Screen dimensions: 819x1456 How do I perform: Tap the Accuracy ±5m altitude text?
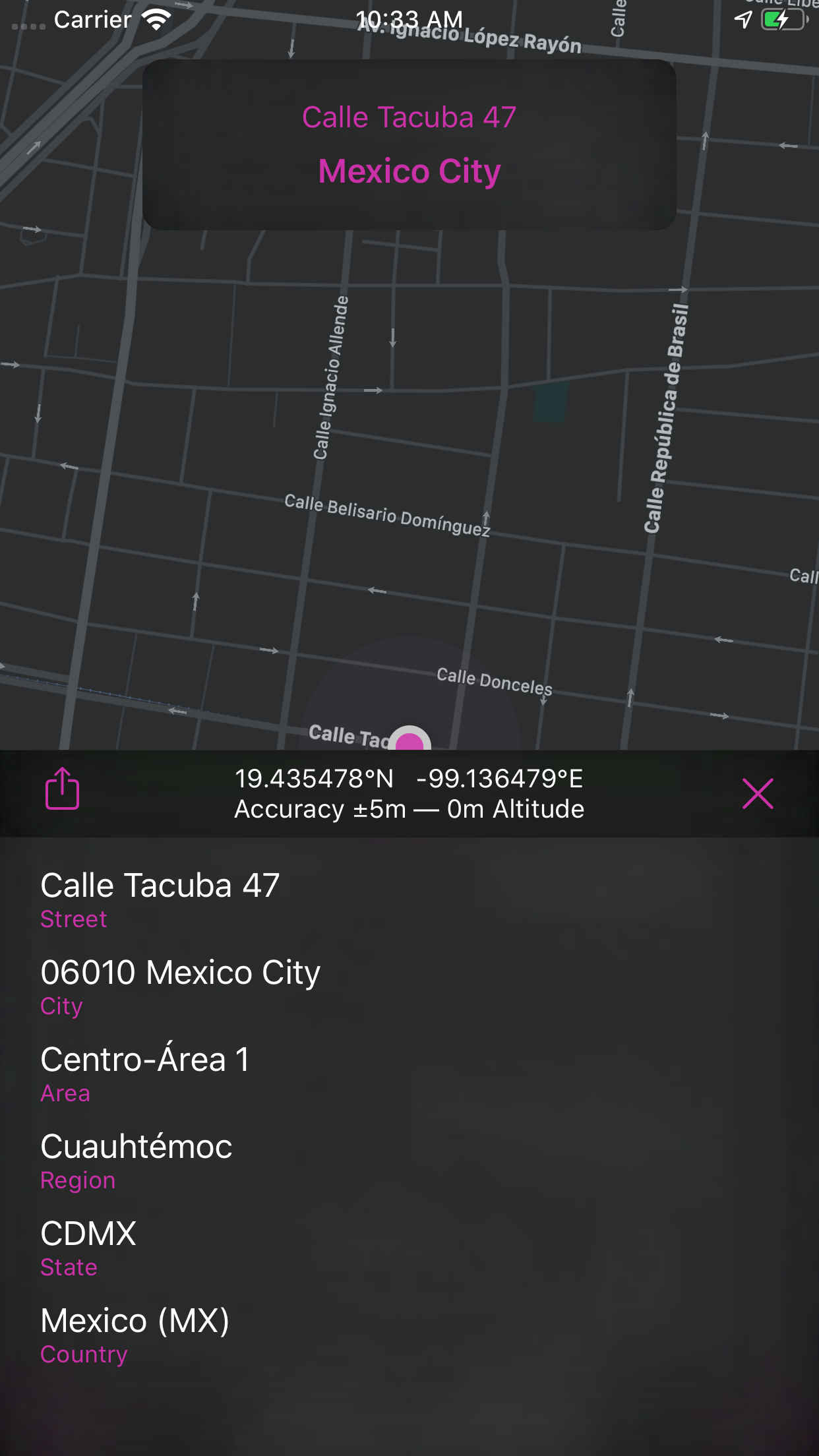(x=410, y=809)
